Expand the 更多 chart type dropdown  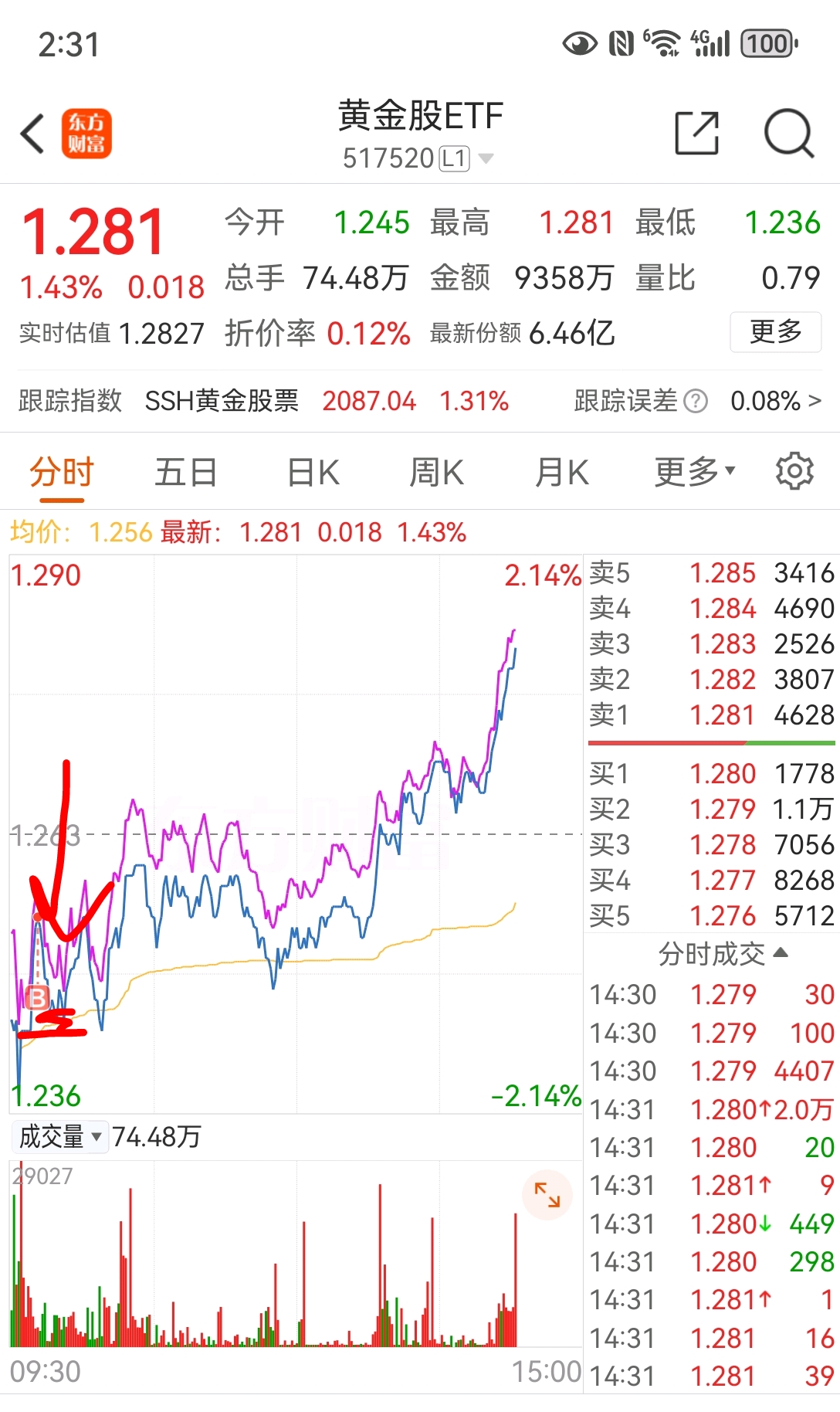[x=692, y=470]
